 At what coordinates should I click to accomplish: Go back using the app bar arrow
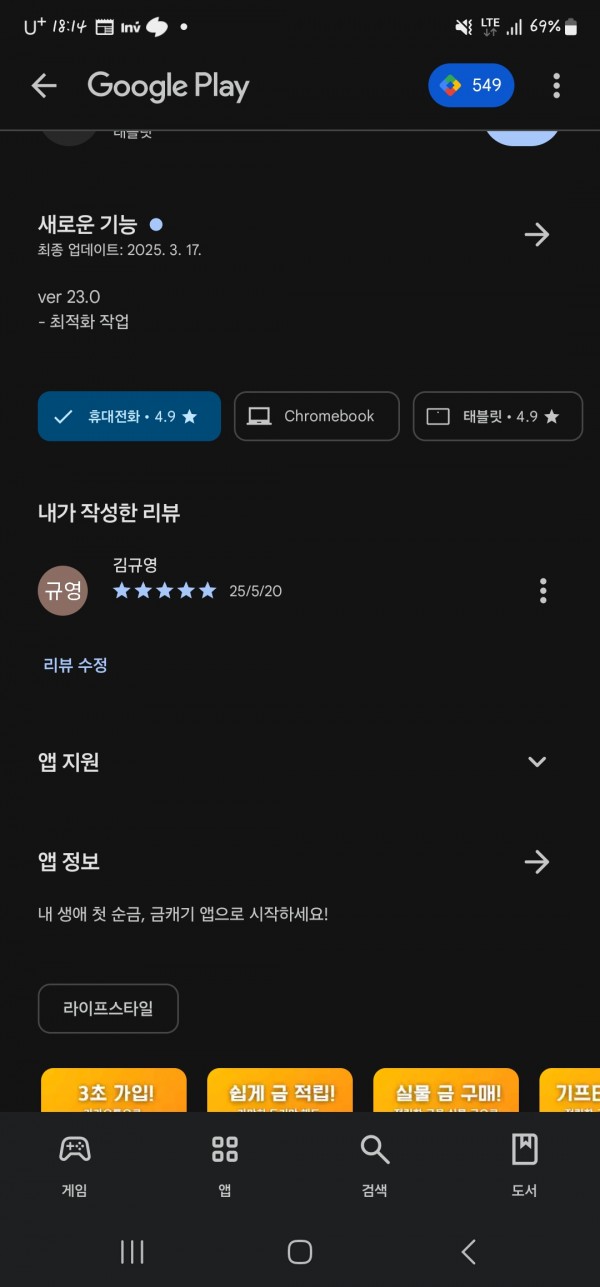44,86
